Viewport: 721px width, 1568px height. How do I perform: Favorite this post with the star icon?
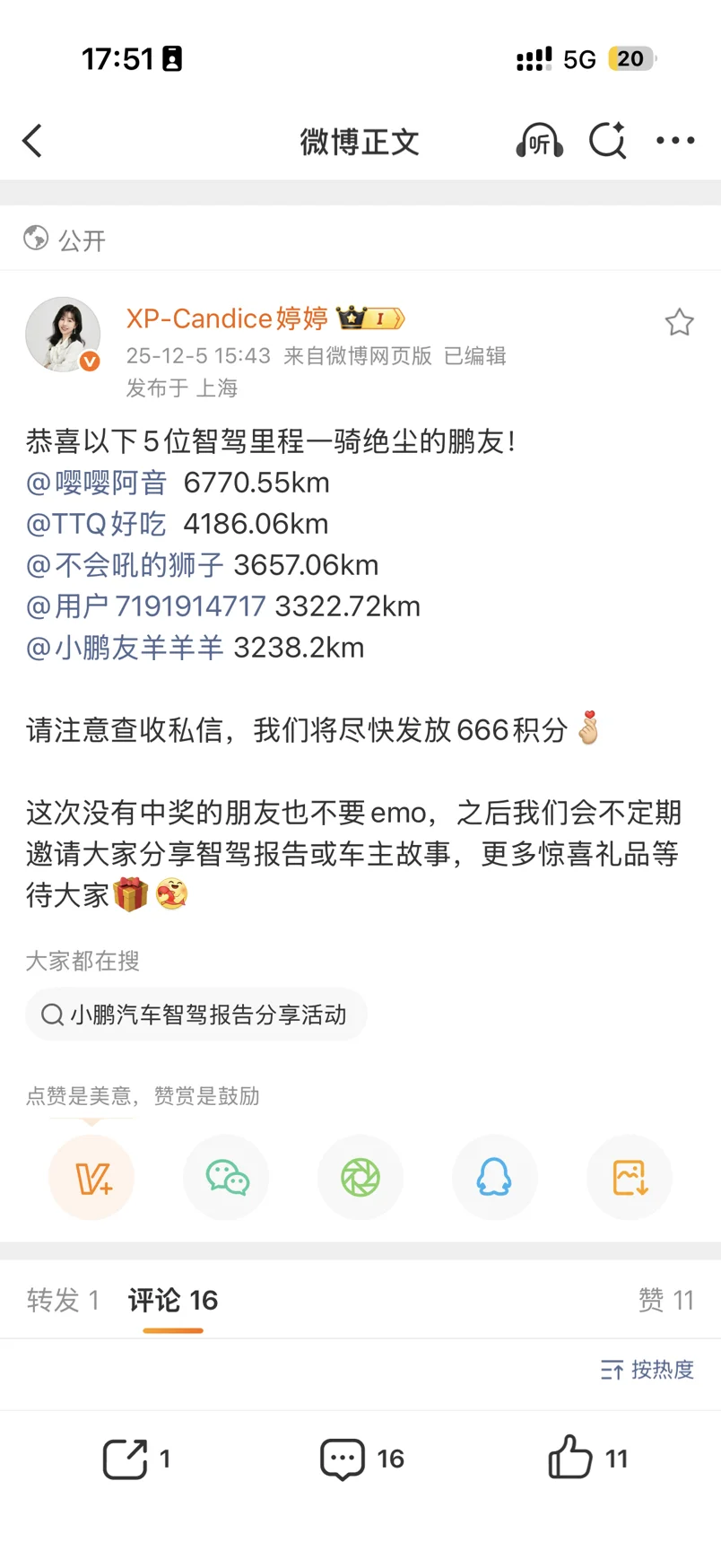pyautogui.click(x=679, y=322)
